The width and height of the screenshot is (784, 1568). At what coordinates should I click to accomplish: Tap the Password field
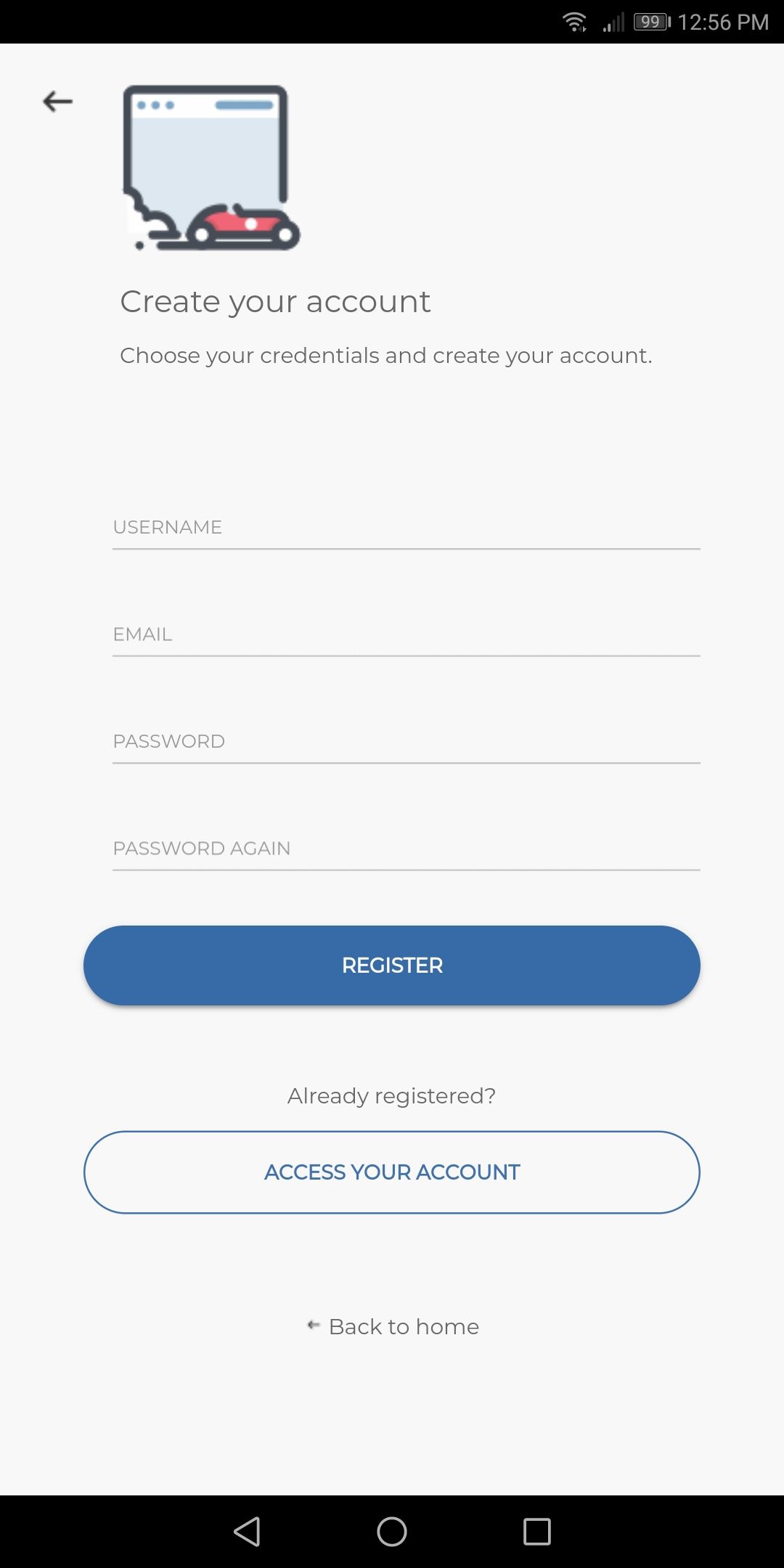coord(406,741)
